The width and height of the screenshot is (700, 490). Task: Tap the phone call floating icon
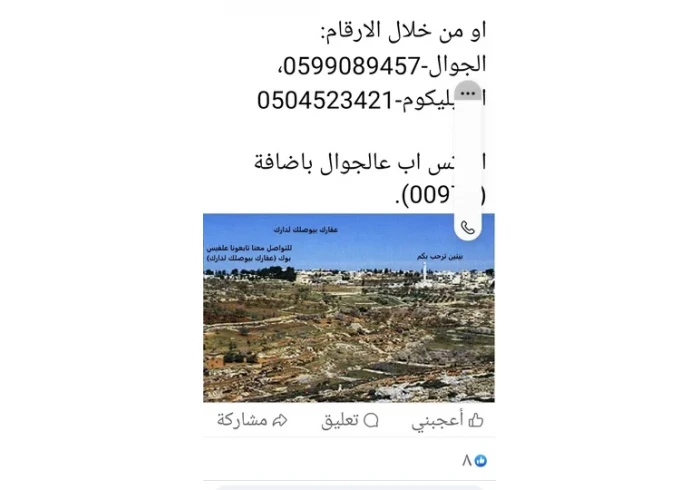click(468, 227)
